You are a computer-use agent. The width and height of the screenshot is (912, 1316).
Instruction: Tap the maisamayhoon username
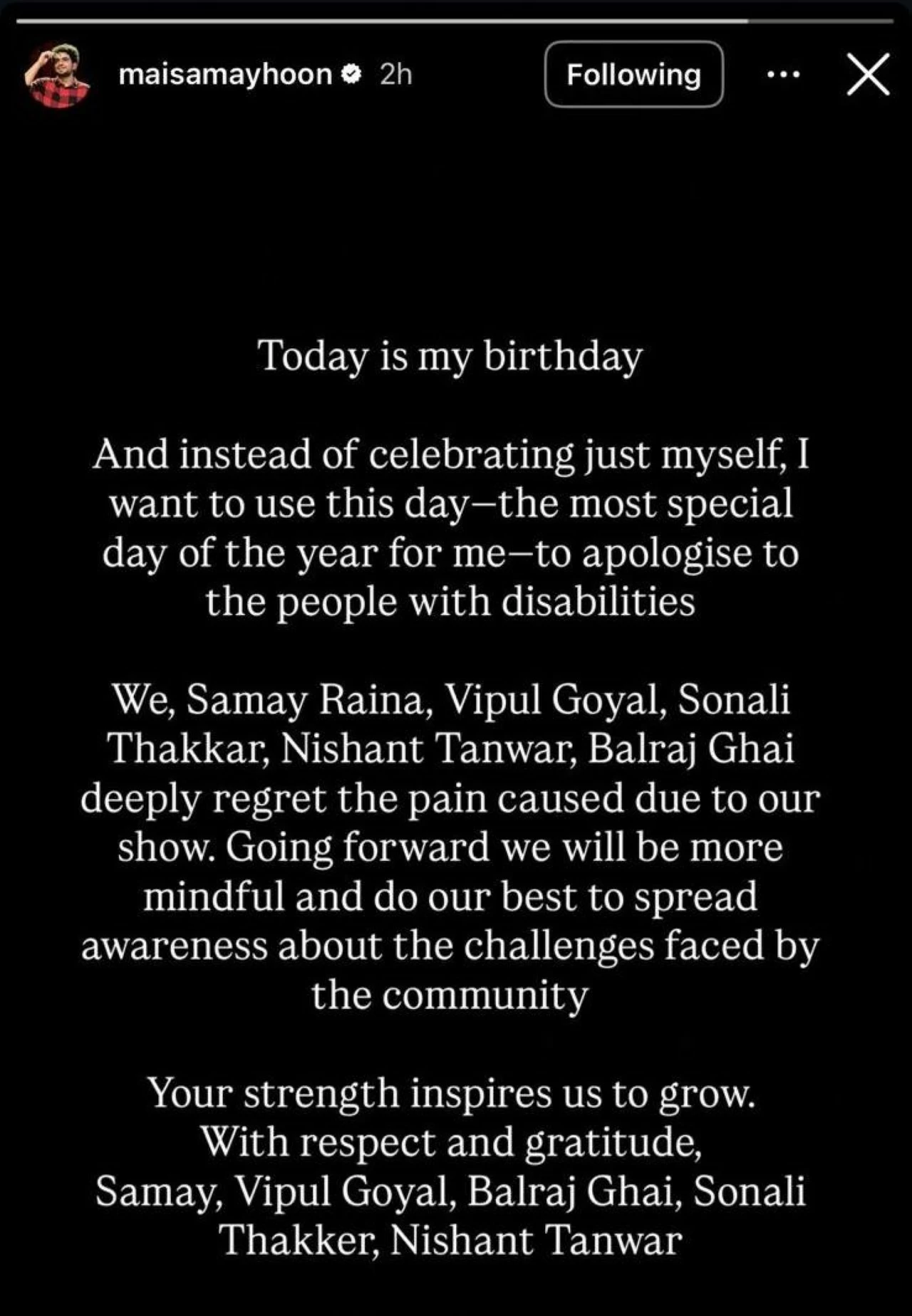[225, 75]
